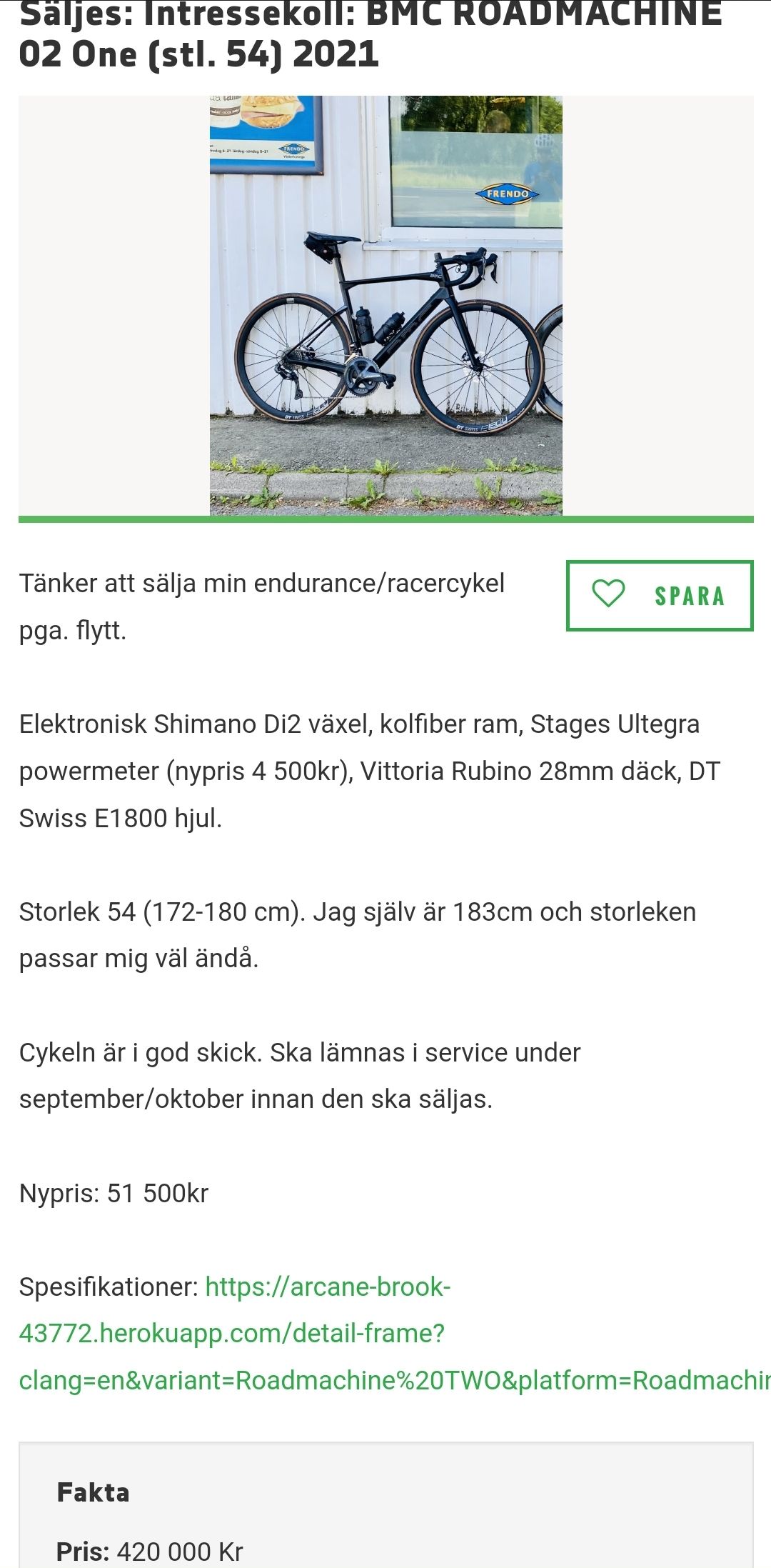771x1568 pixels.
Task: View the BMC Roadmachine bike photo
Action: pos(385,305)
